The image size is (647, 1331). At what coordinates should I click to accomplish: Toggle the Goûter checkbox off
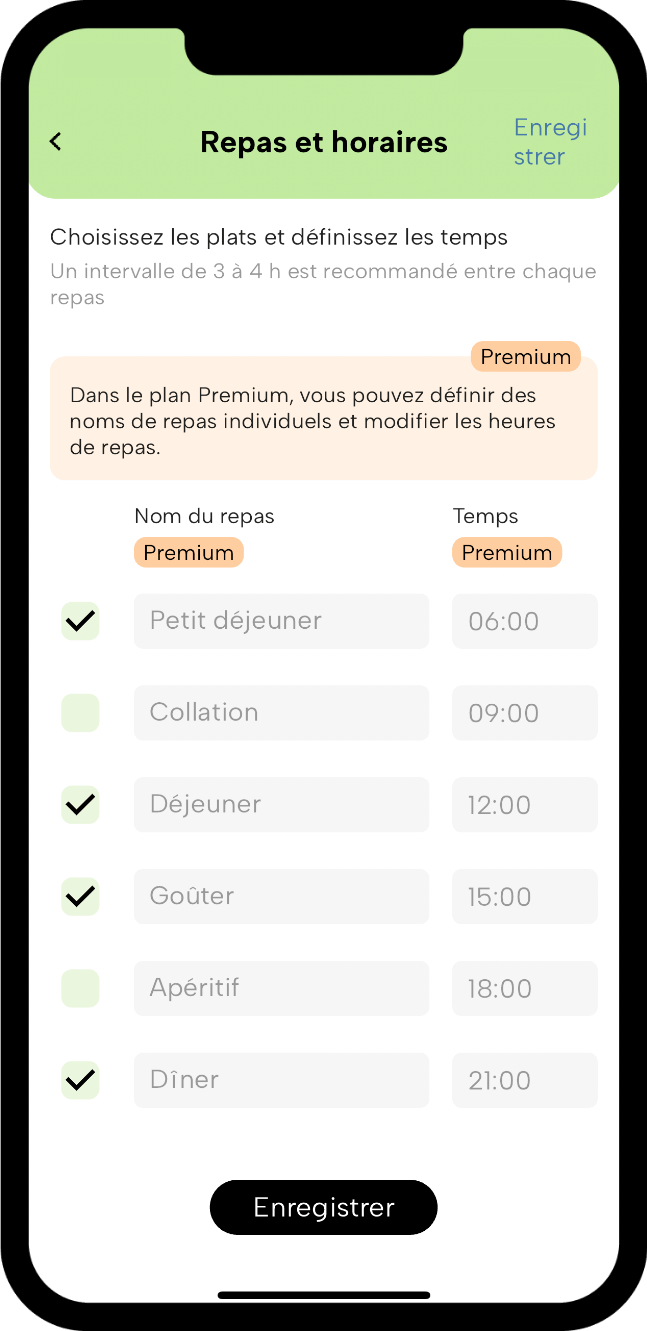point(80,896)
